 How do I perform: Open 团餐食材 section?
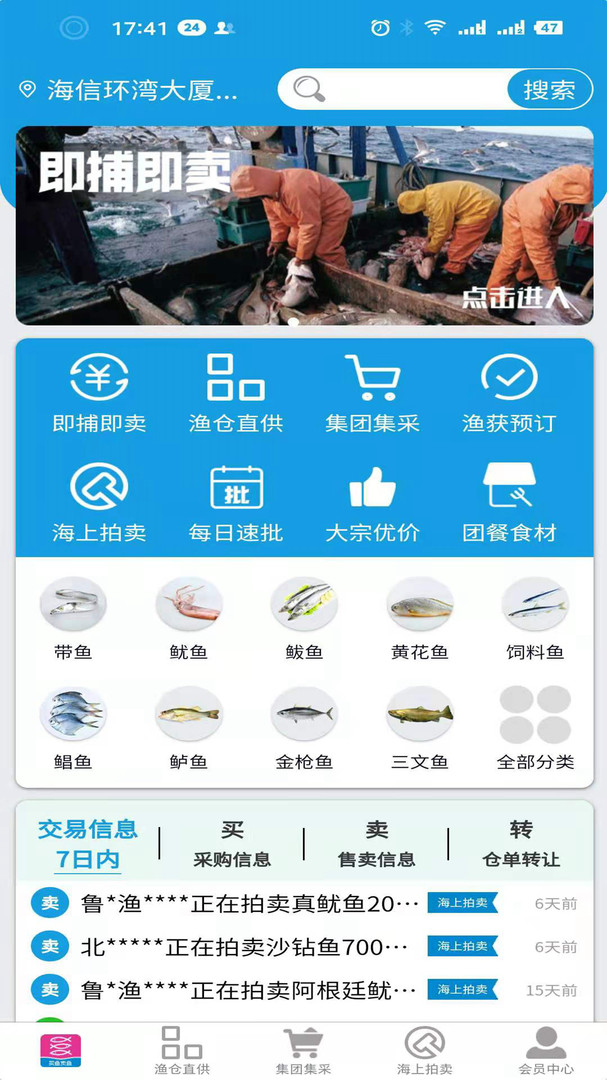509,502
